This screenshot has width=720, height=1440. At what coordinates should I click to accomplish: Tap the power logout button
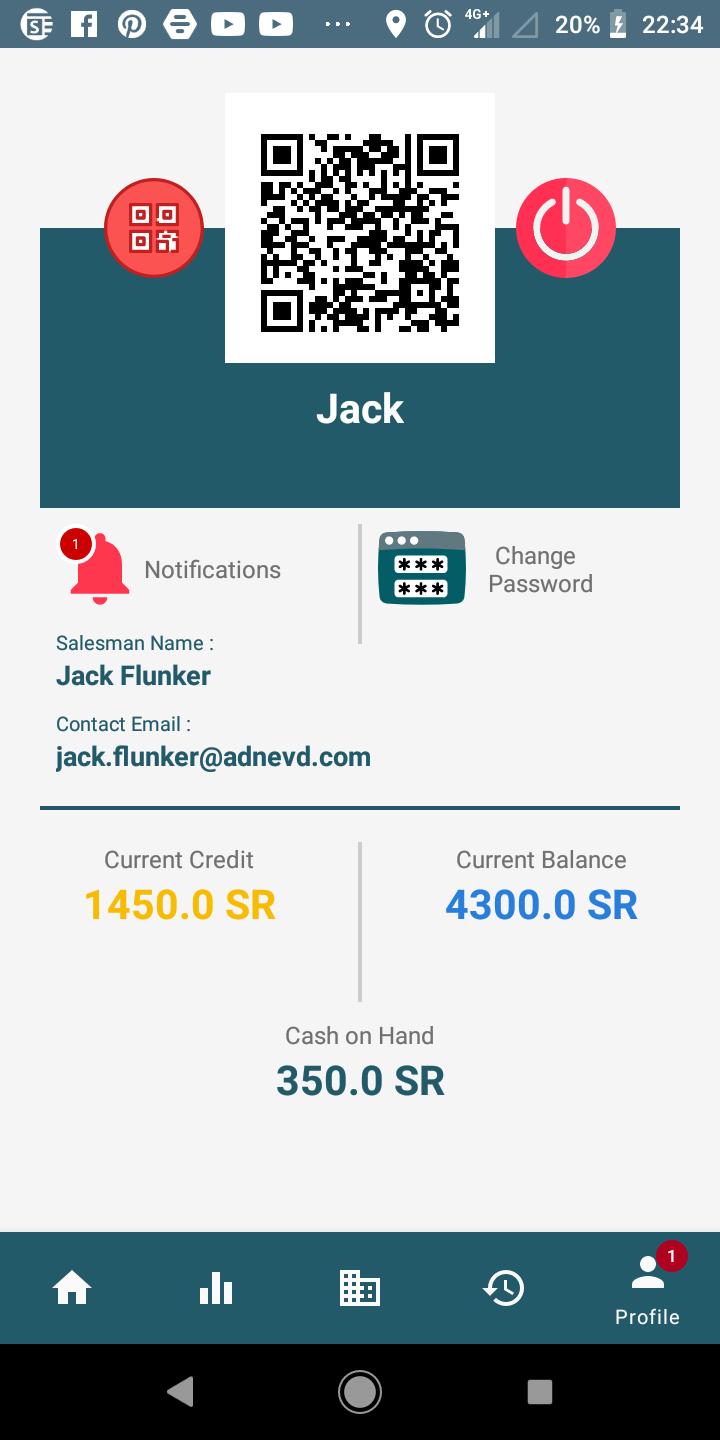coord(565,228)
